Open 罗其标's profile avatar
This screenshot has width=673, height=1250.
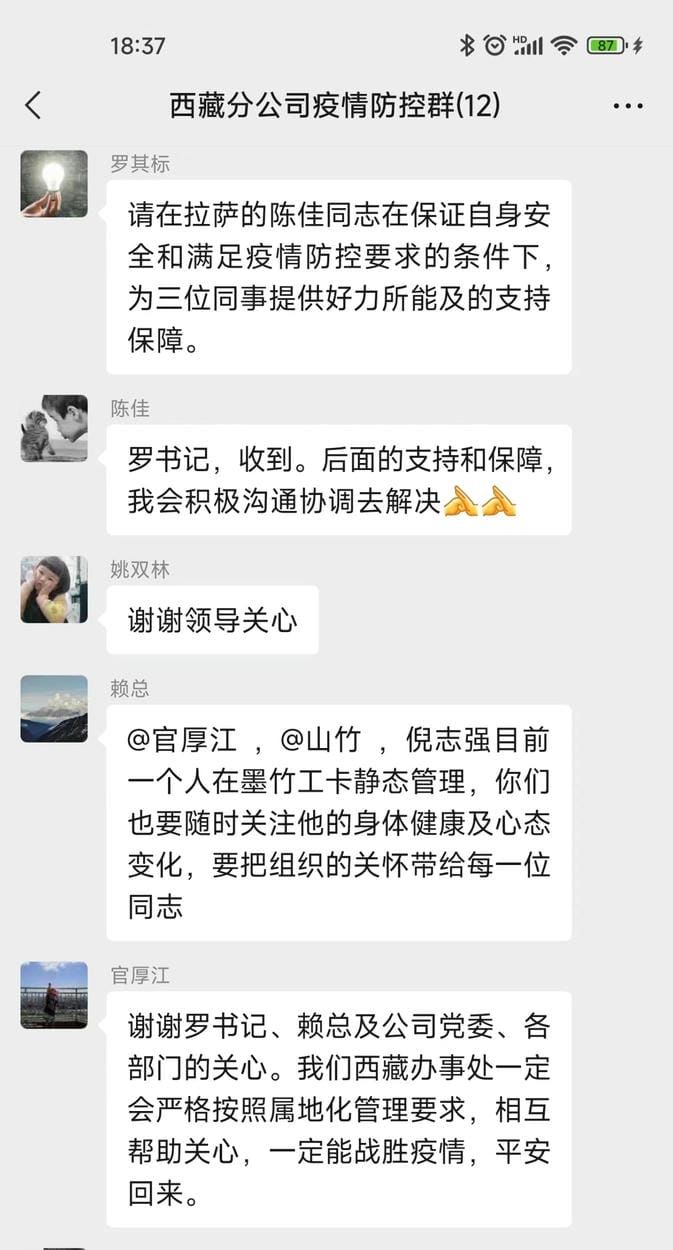point(54,184)
